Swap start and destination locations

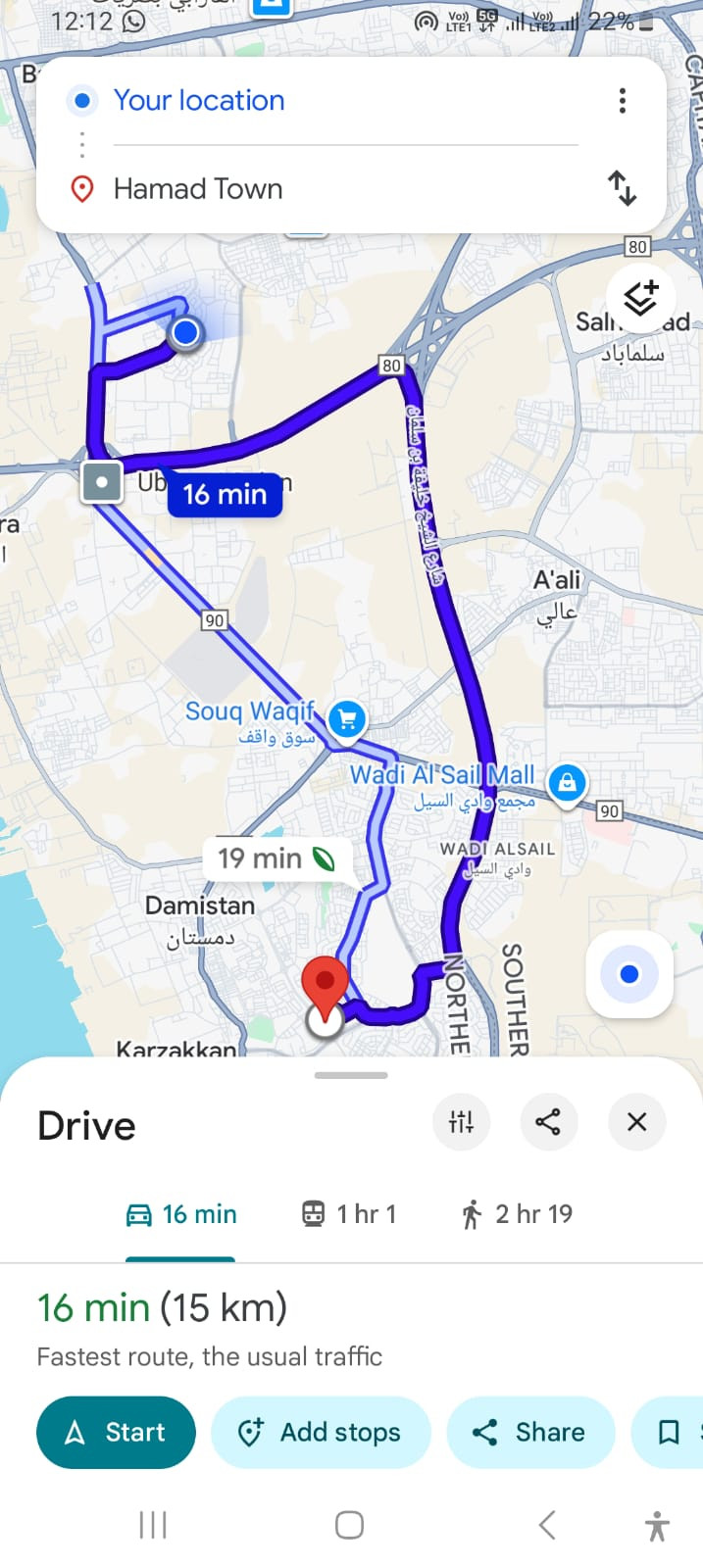click(622, 187)
